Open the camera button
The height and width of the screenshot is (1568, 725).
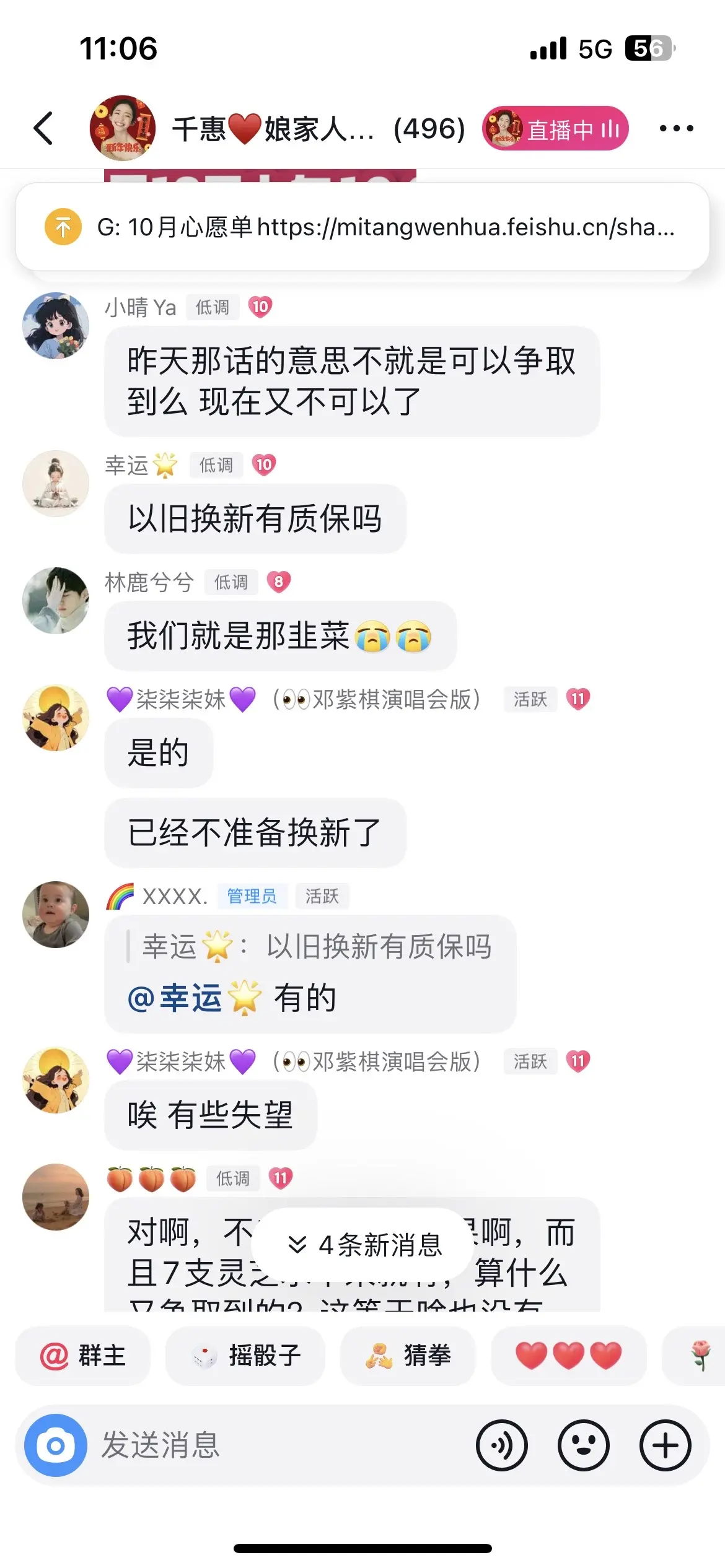(x=56, y=1445)
